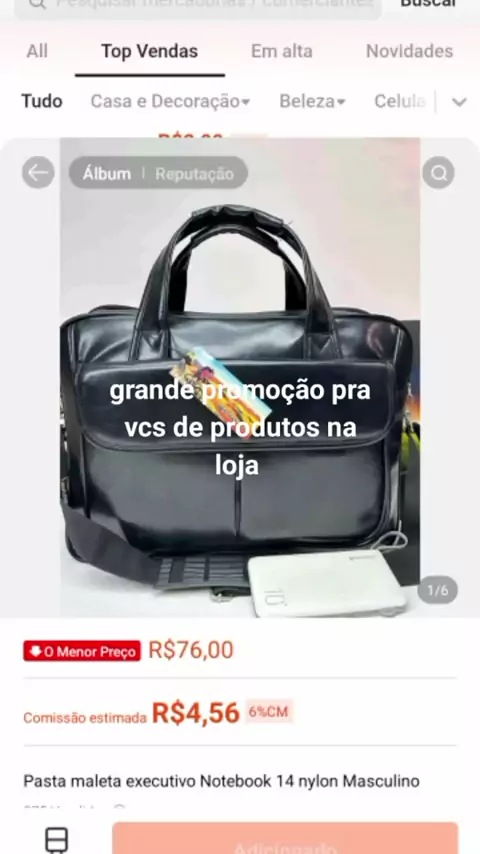Expand the Beleza category dropdown
The width and height of the screenshot is (480, 854).
pos(312,101)
